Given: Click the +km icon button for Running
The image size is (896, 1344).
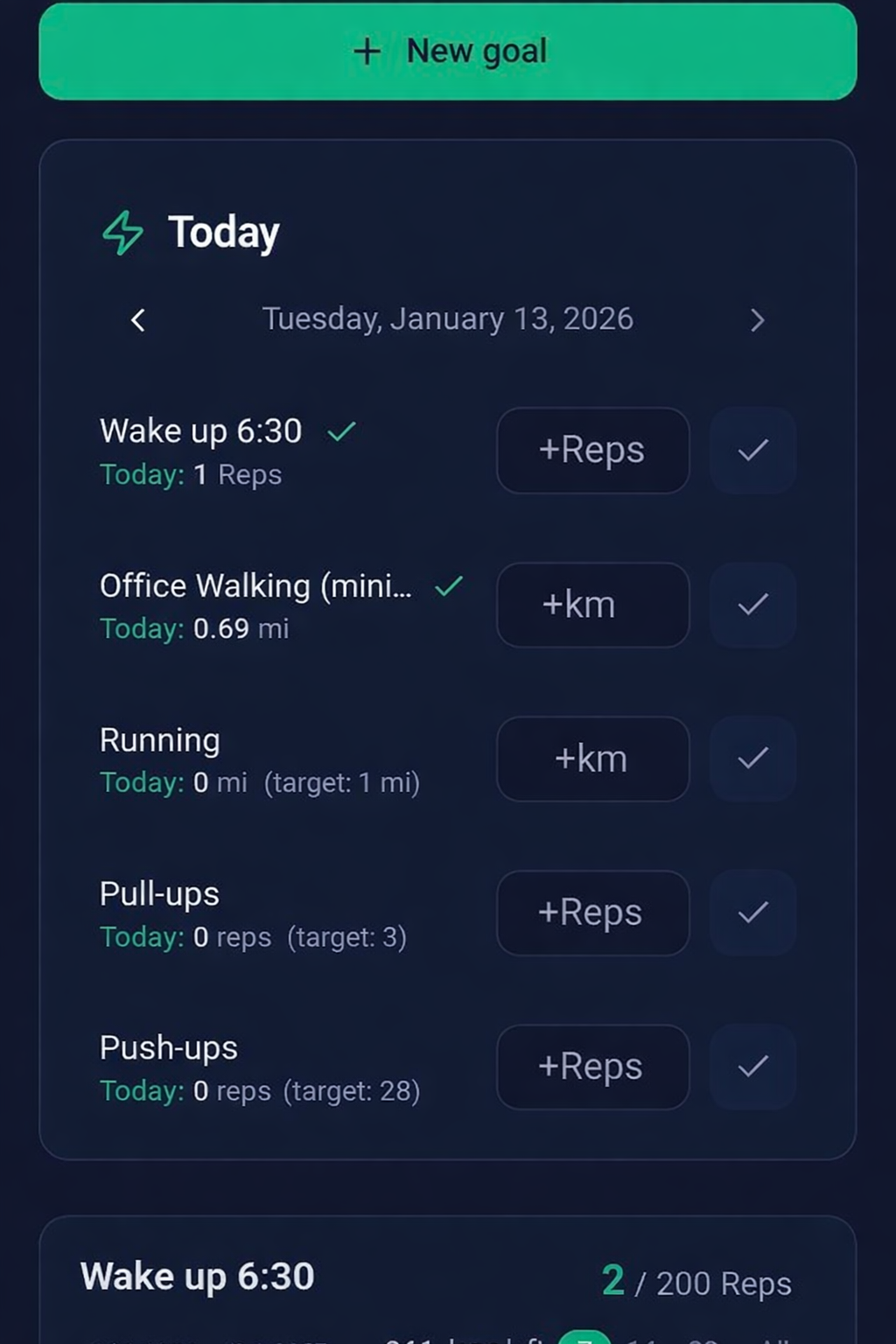Looking at the screenshot, I should 591,759.
